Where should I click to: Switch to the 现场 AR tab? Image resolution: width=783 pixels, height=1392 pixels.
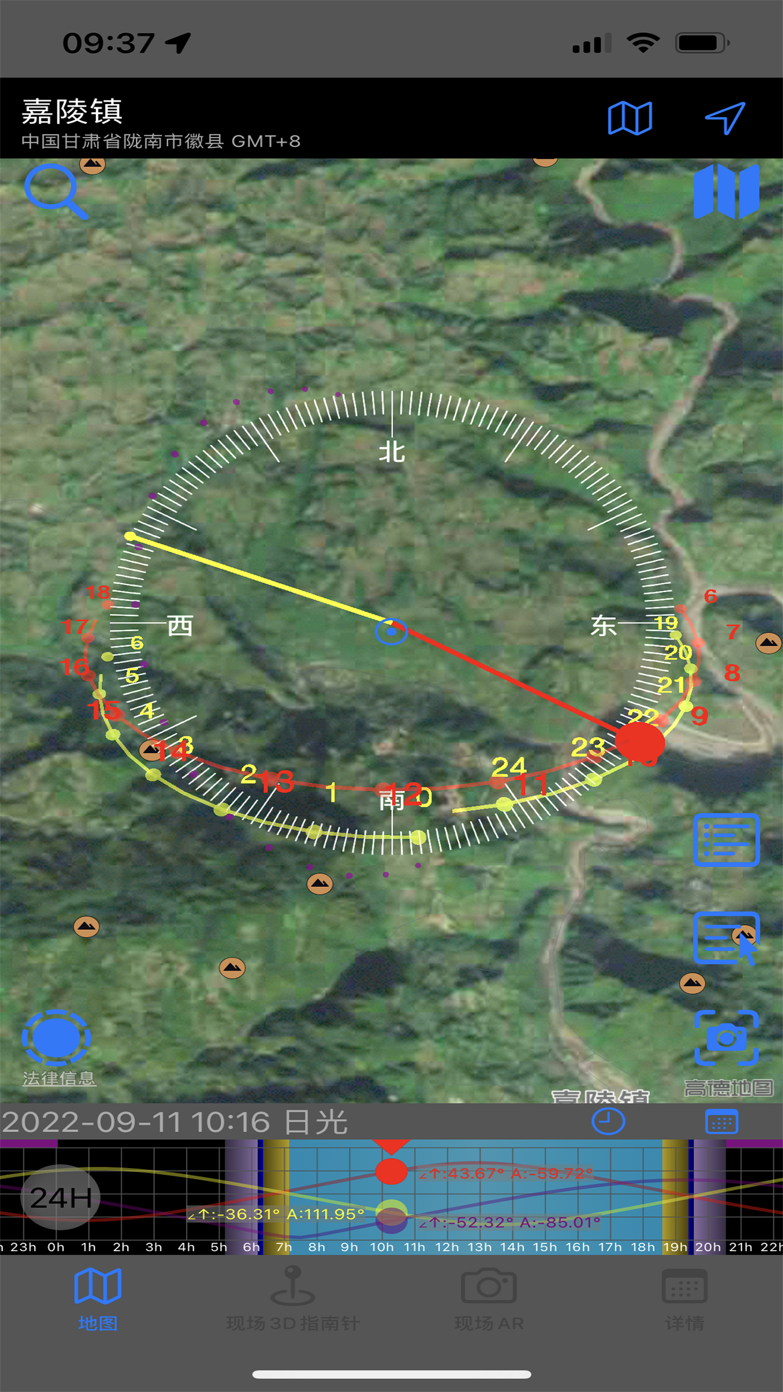[489, 1299]
